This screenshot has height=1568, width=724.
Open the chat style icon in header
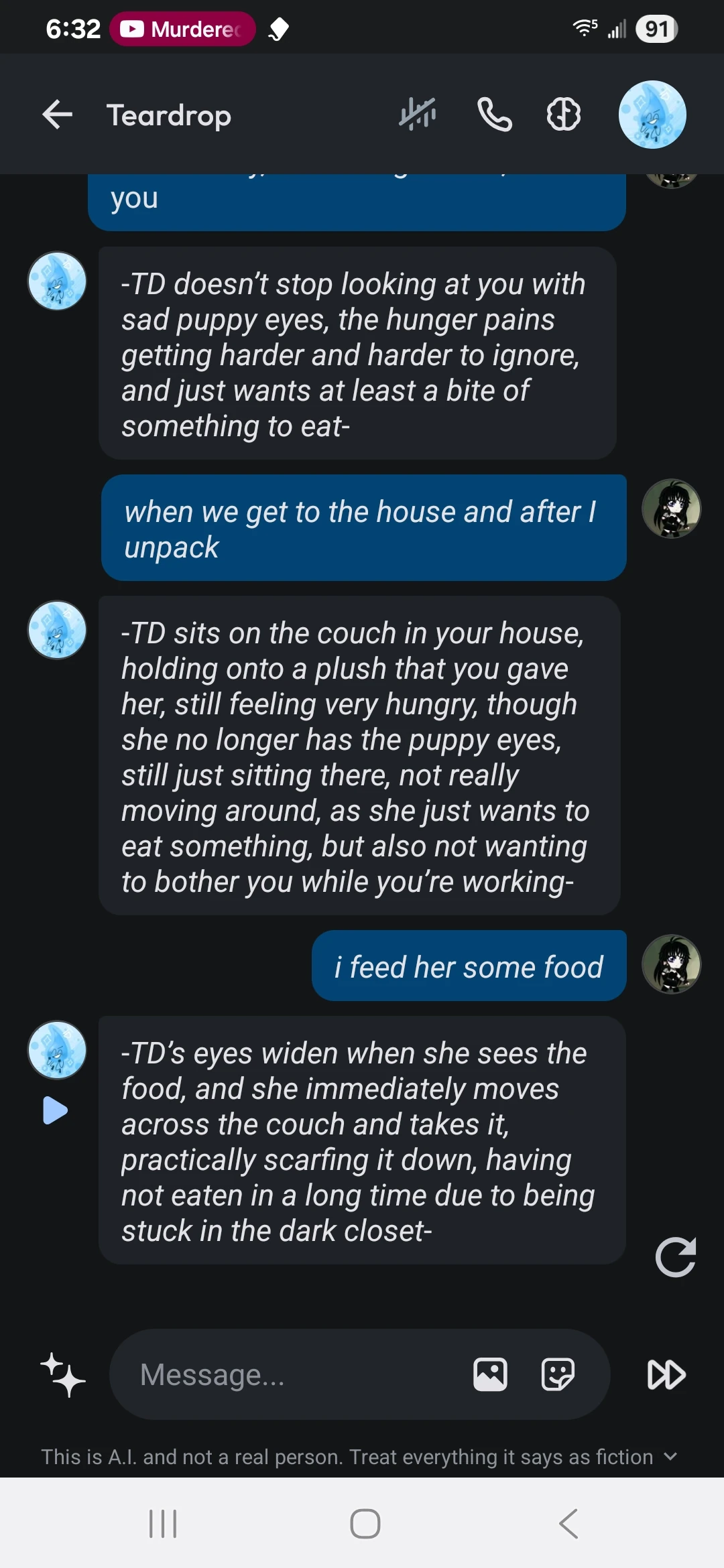click(x=563, y=115)
